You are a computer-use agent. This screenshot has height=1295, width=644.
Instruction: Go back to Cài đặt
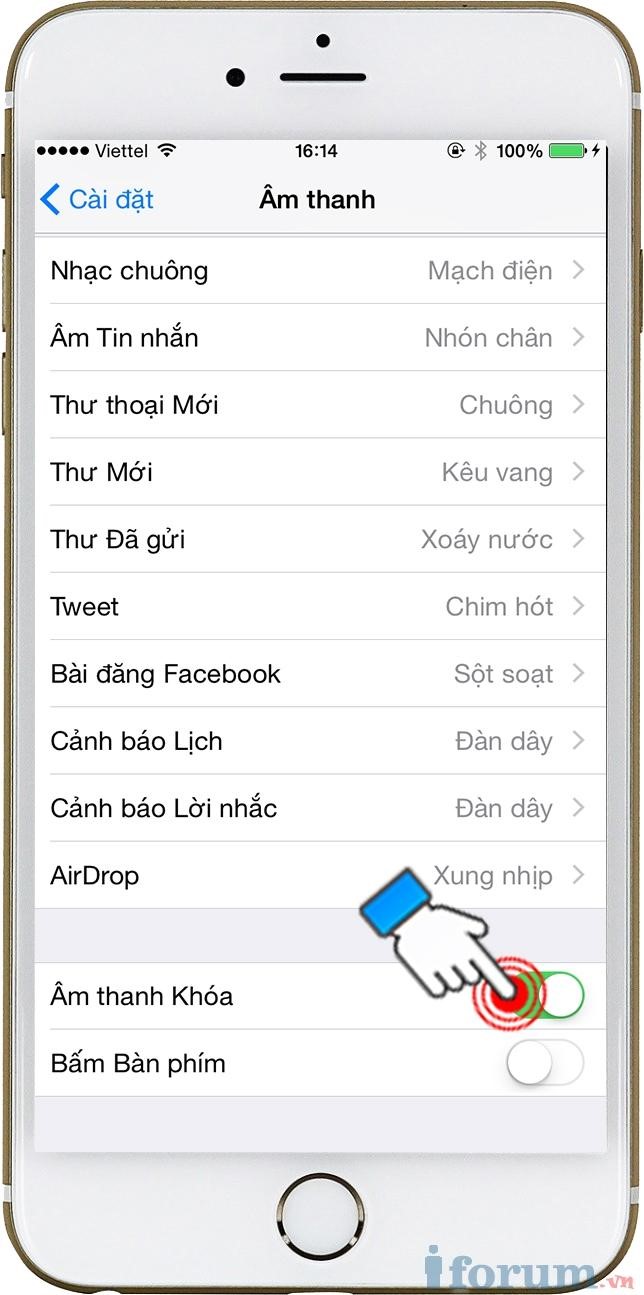(97, 199)
